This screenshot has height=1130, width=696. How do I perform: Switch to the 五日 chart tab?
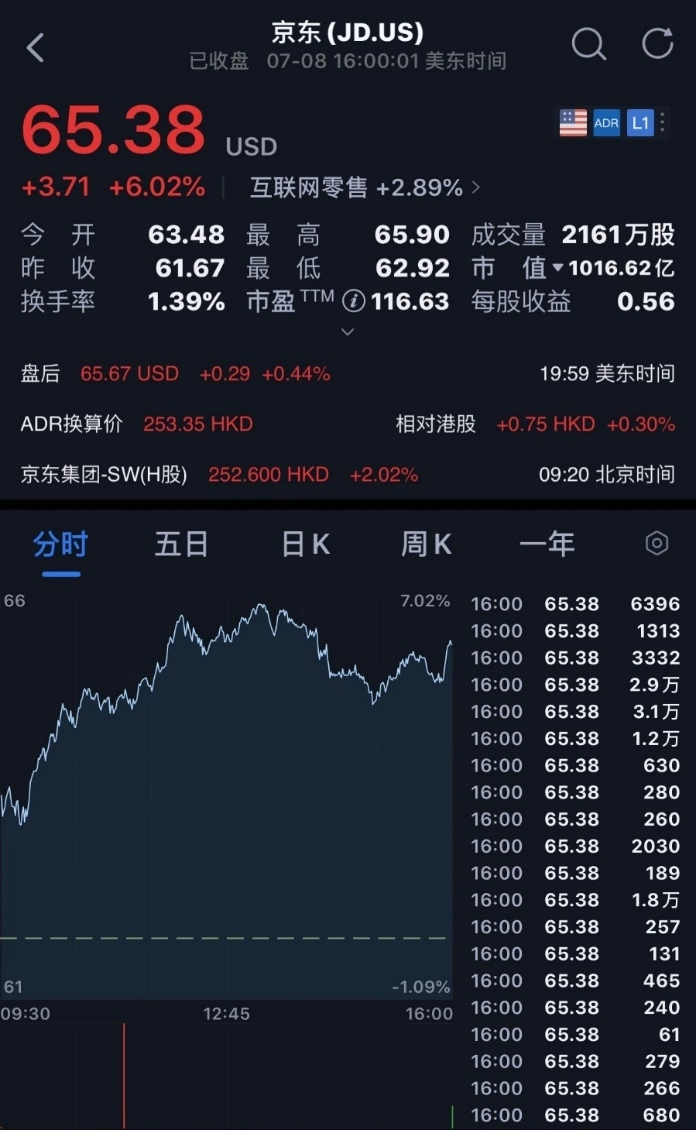(181, 544)
